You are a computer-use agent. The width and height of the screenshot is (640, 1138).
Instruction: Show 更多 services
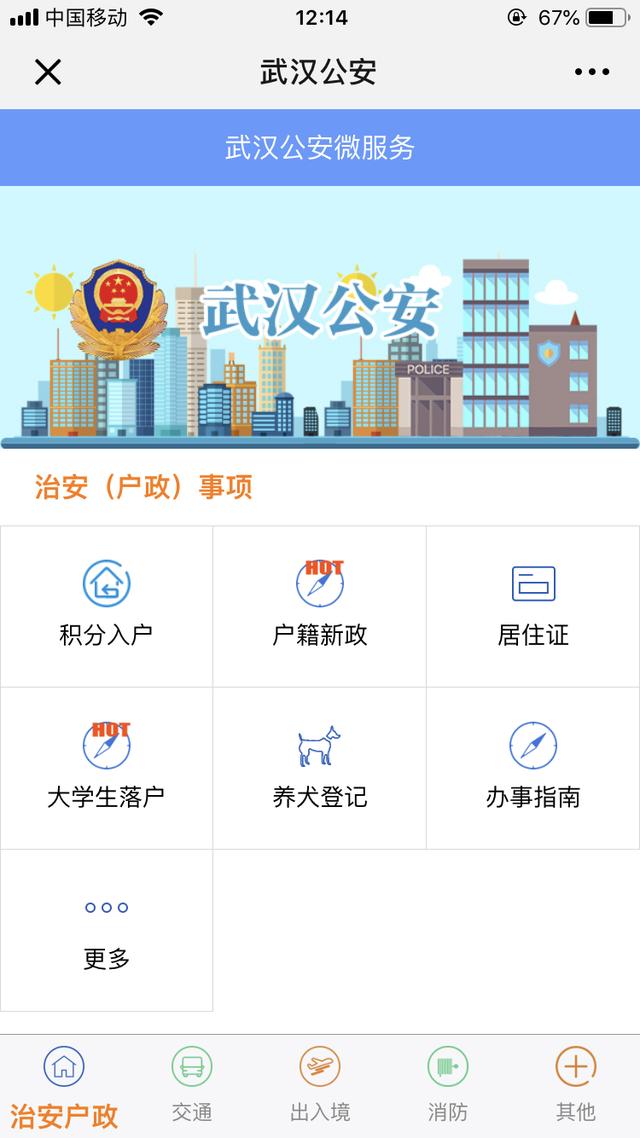[x=106, y=930]
